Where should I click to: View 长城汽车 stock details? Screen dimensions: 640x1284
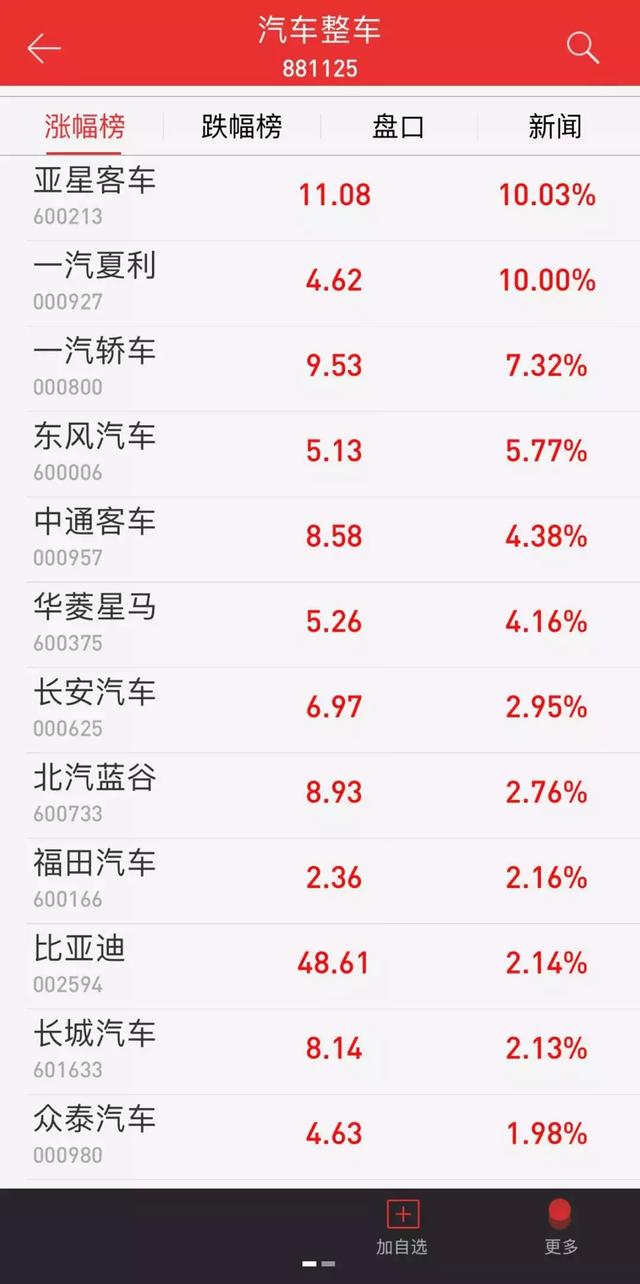click(x=320, y=1051)
